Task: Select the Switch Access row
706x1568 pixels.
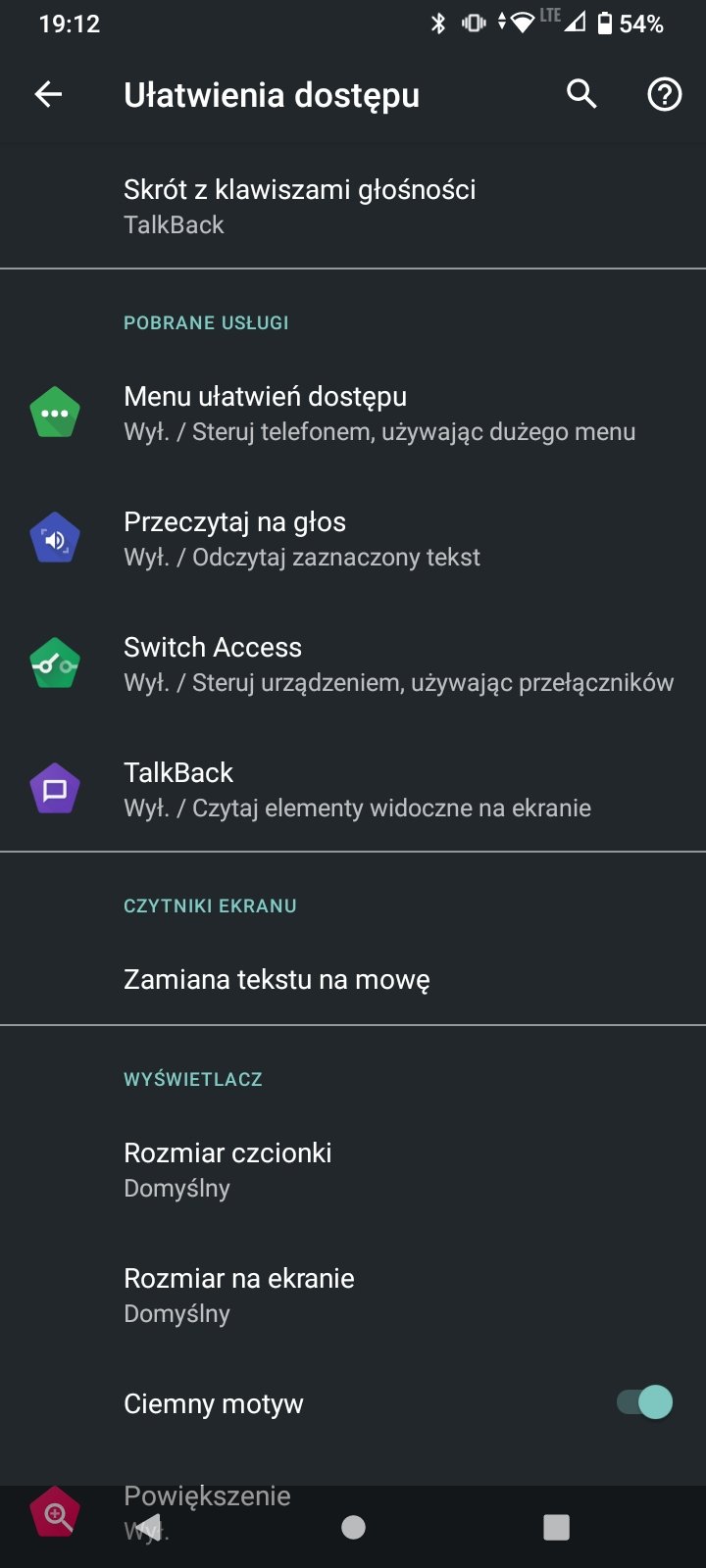Action: coord(353,663)
